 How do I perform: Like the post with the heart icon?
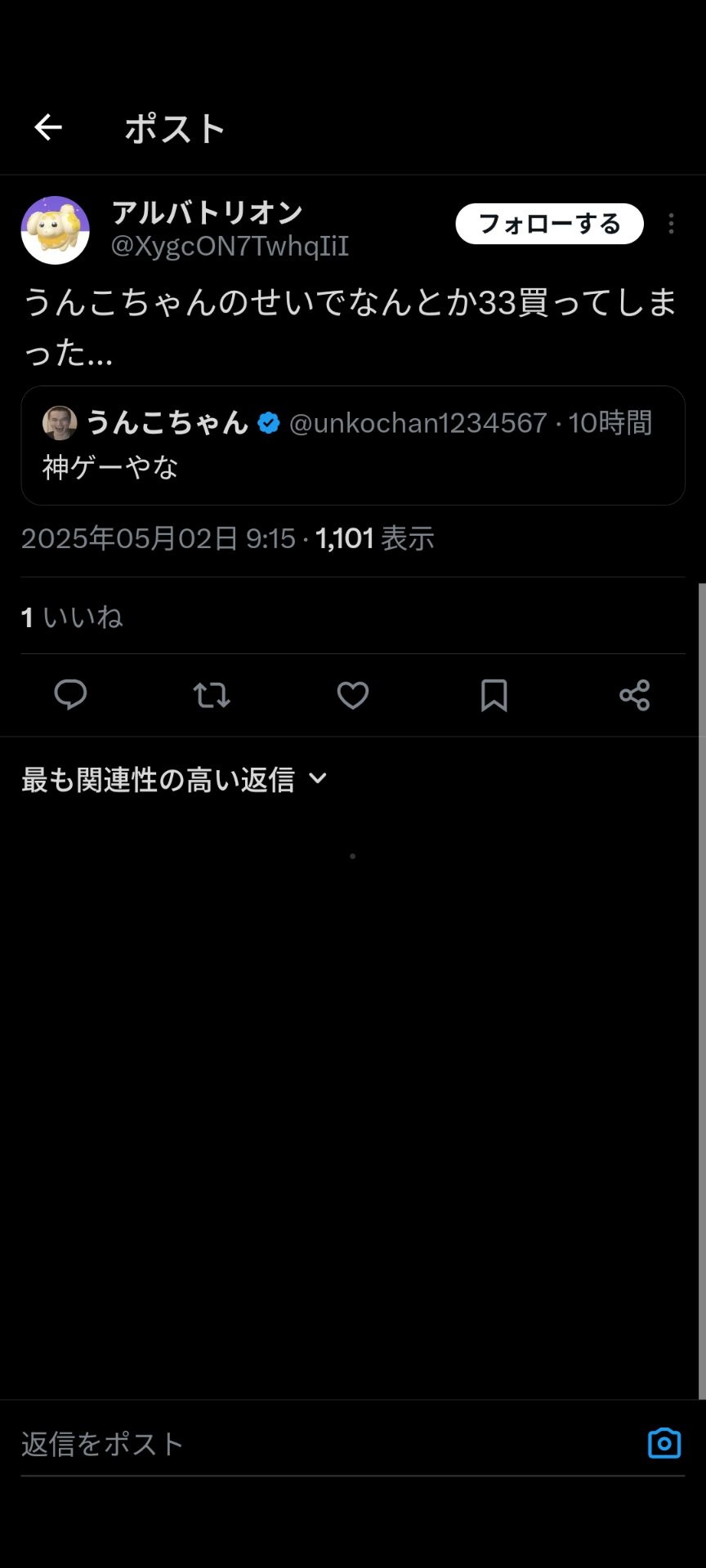click(353, 695)
